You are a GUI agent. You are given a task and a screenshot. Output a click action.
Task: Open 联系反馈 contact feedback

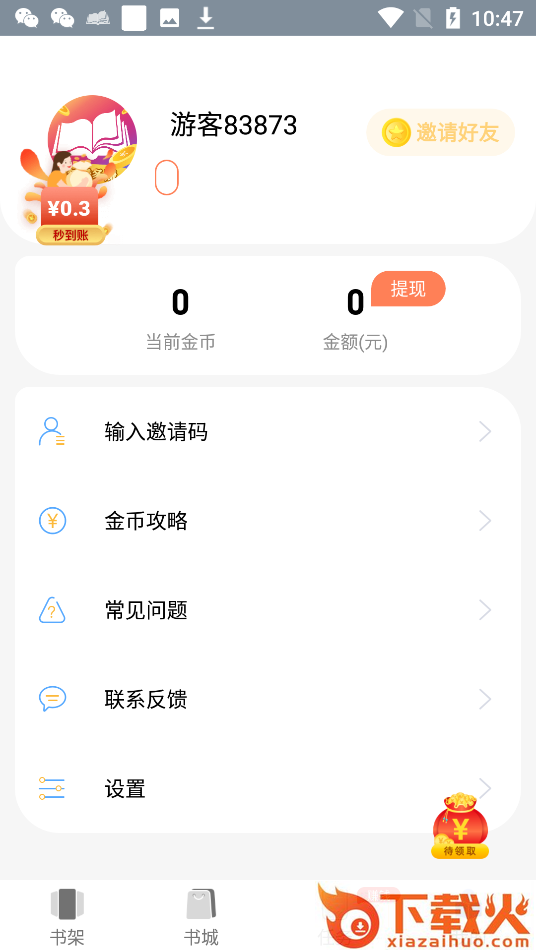[x=268, y=699]
